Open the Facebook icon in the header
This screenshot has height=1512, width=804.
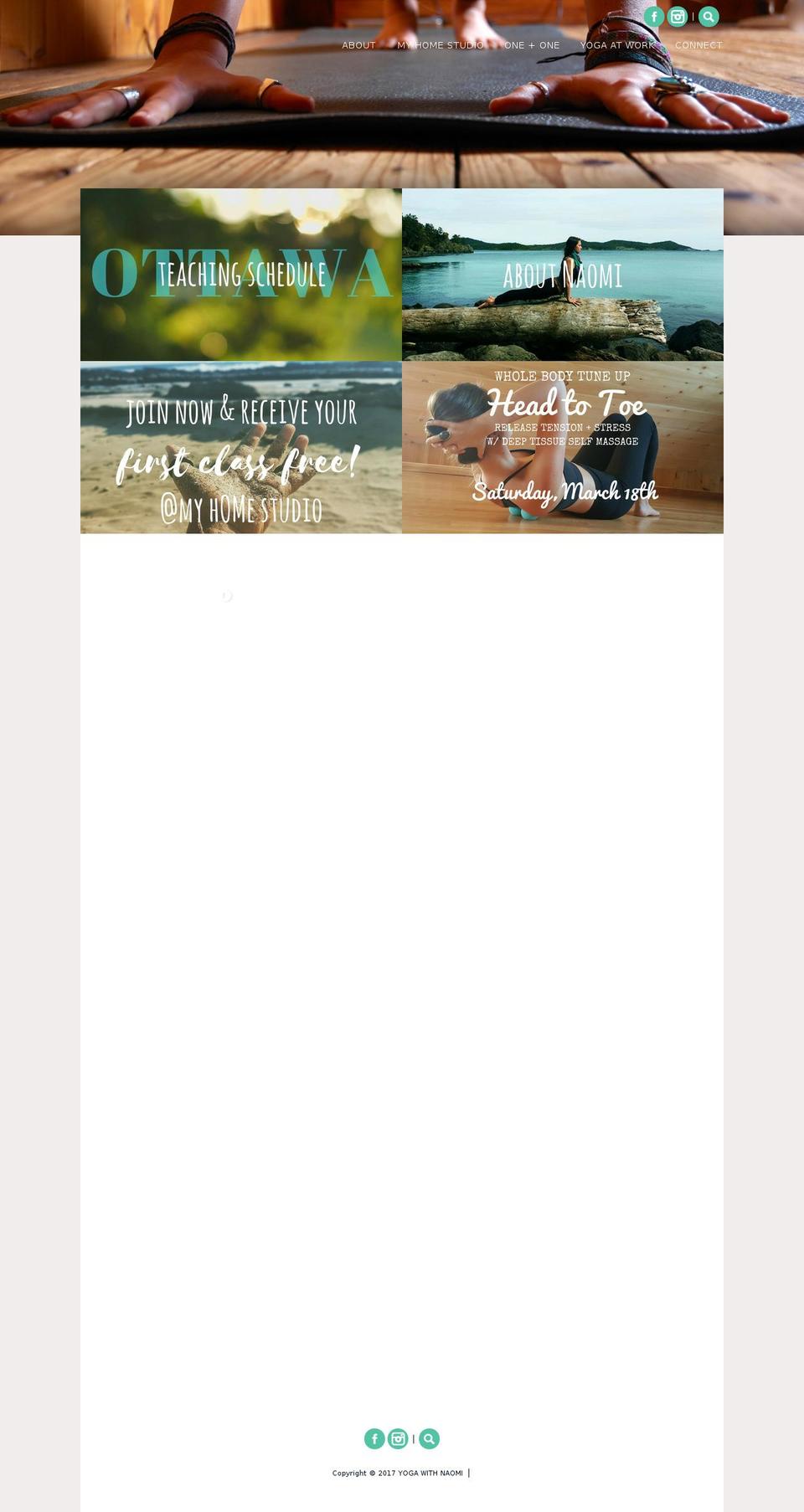pyautogui.click(x=653, y=16)
